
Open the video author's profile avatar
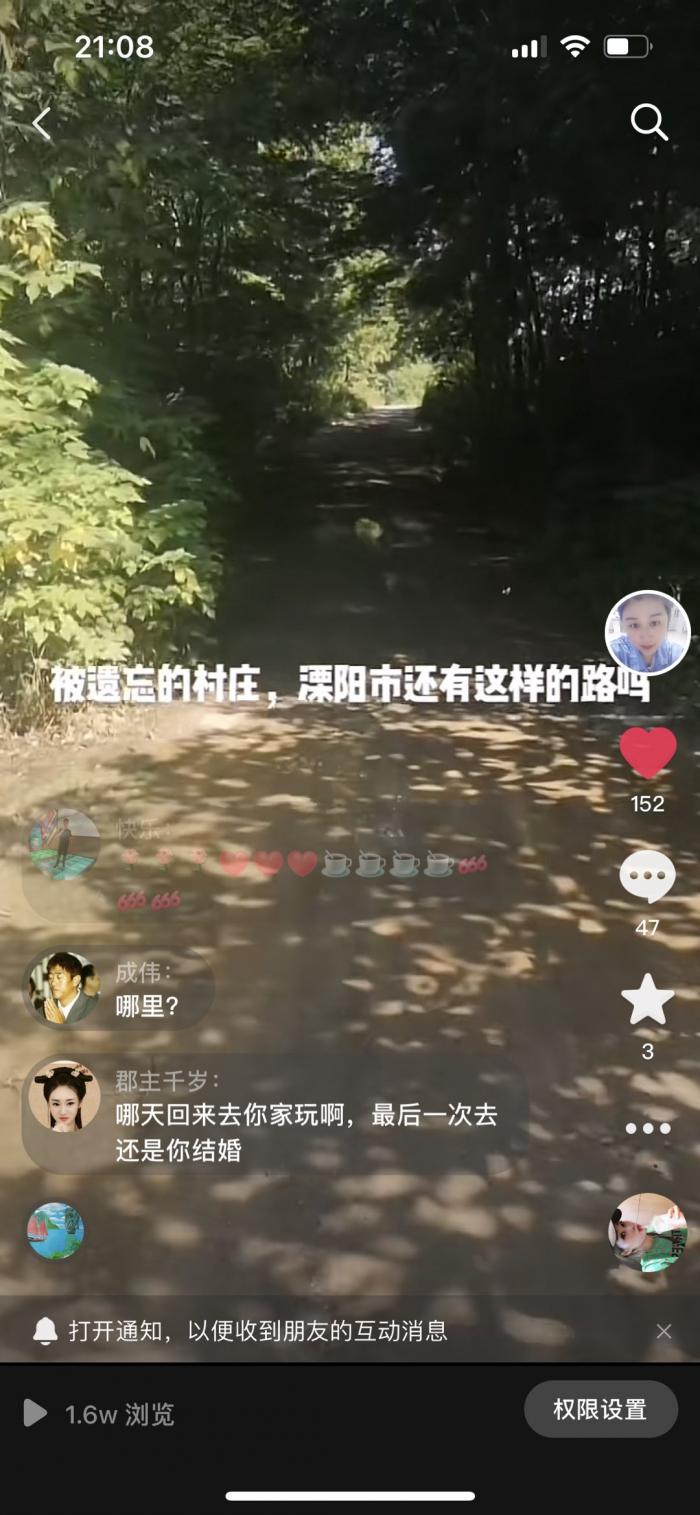coord(647,634)
